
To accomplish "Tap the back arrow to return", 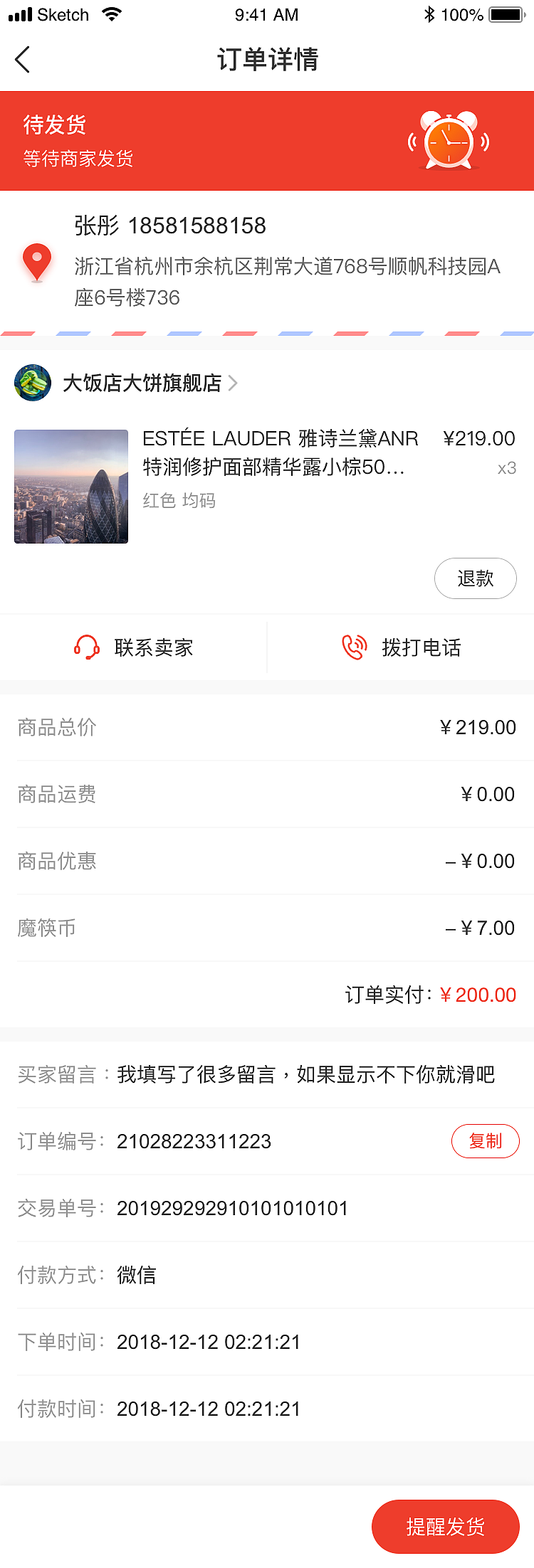I will [x=23, y=60].
